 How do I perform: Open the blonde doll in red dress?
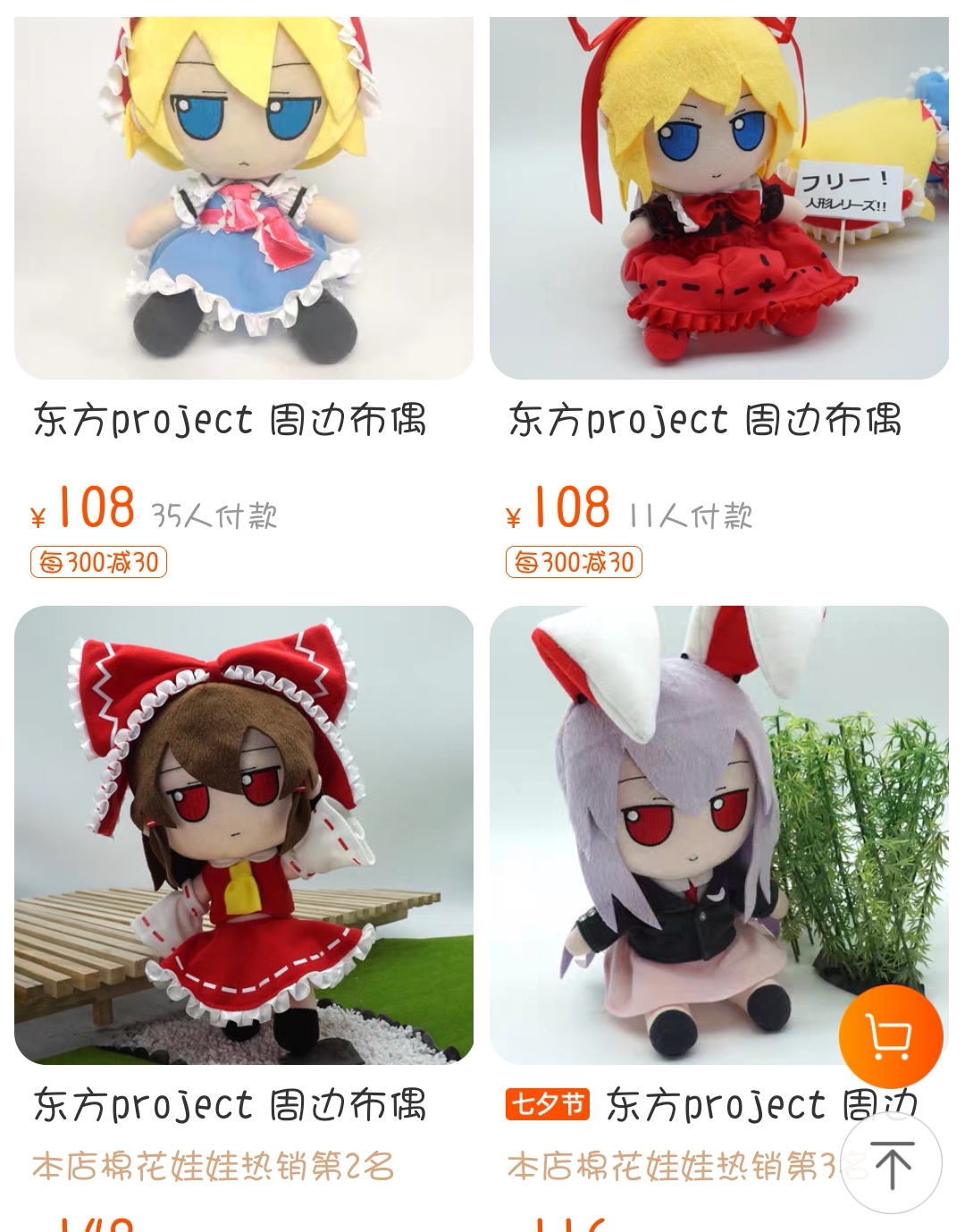[718, 197]
